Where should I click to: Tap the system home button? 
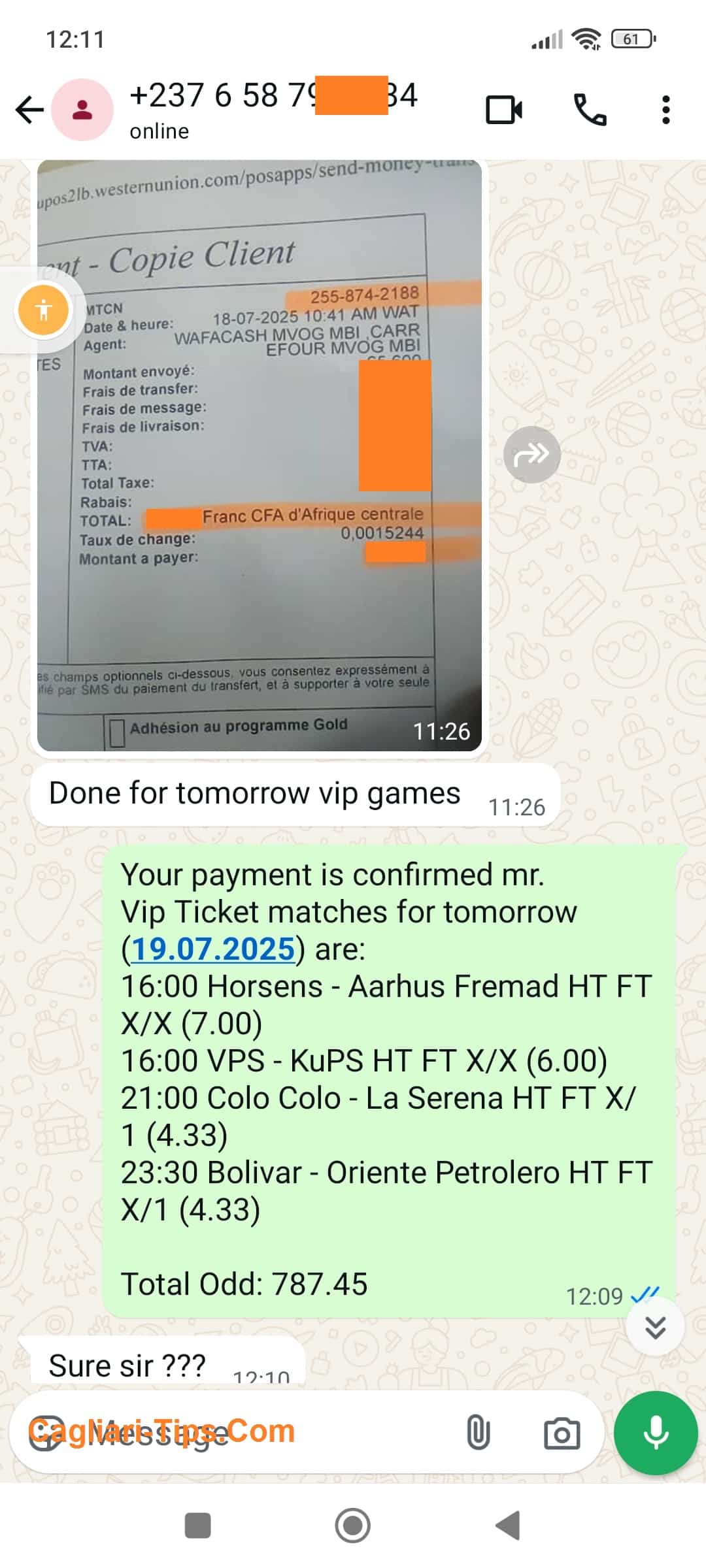pyautogui.click(x=353, y=1526)
